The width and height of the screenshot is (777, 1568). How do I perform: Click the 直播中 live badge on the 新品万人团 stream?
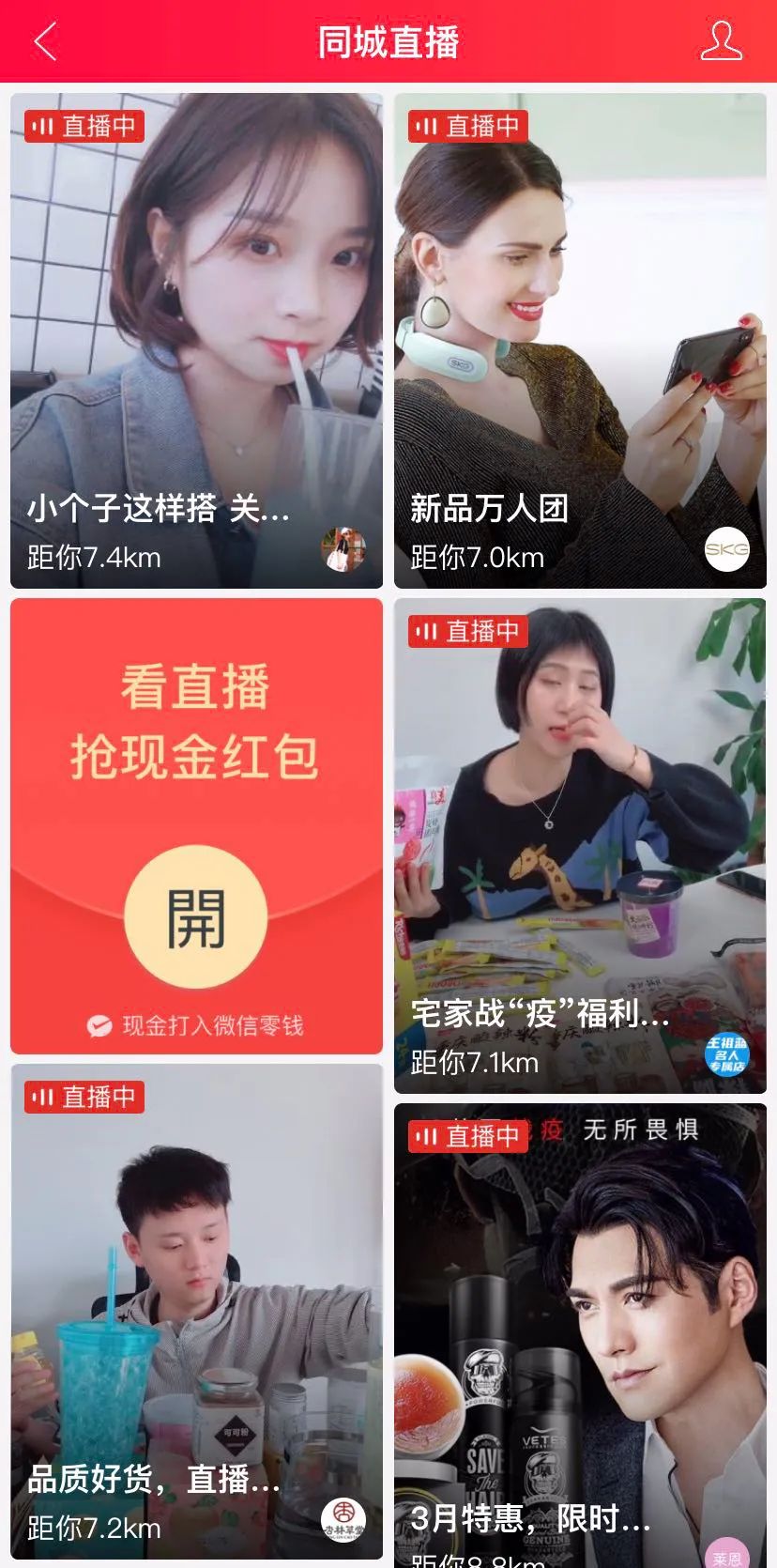tap(469, 125)
